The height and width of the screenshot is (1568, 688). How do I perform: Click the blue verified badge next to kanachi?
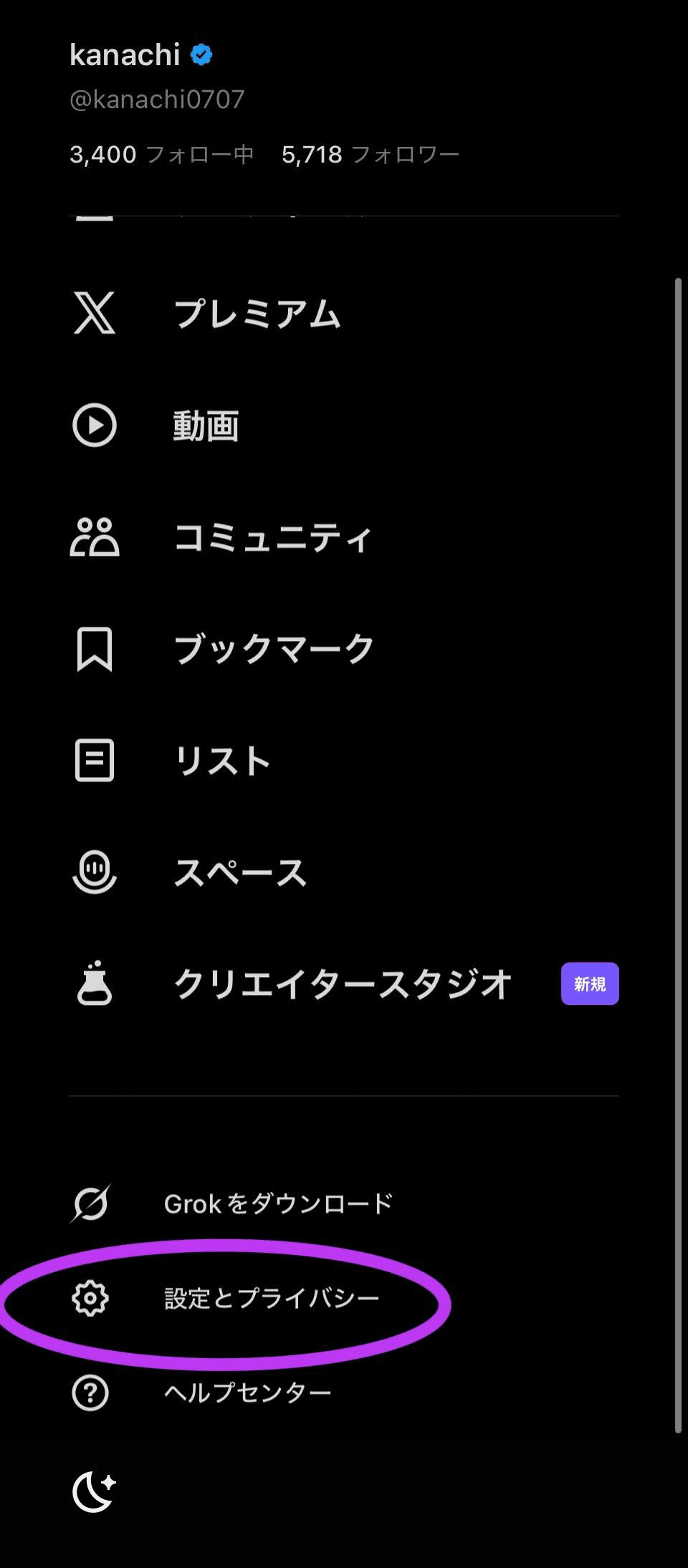point(201,53)
